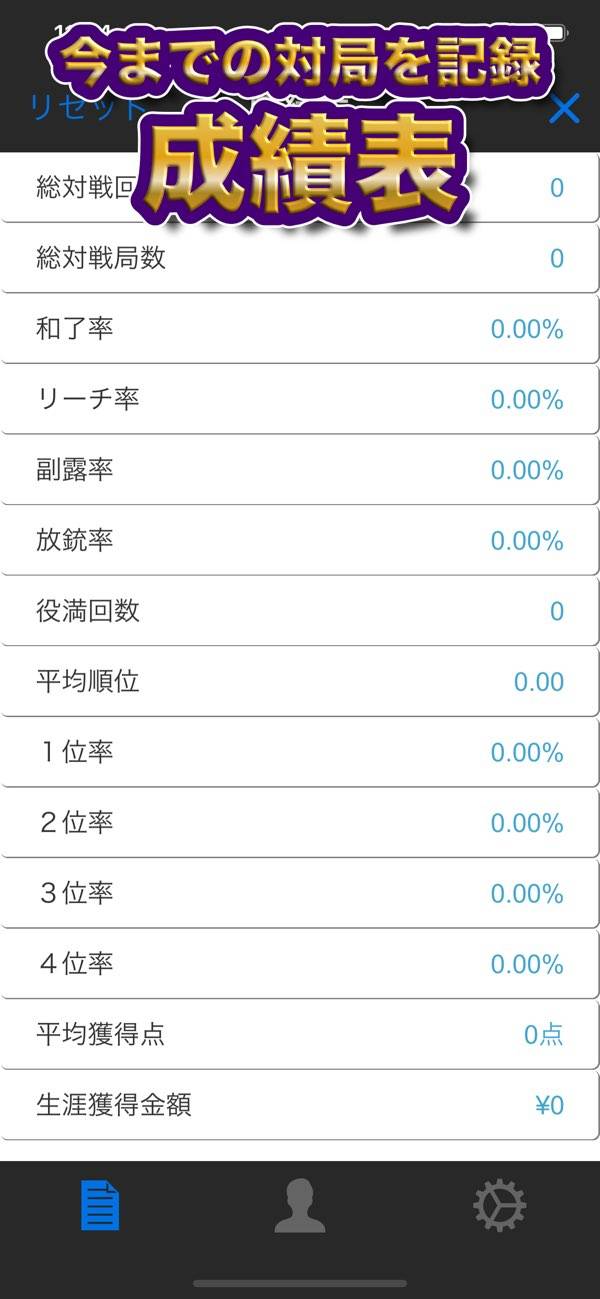Open the player profile tab
The width and height of the screenshot is (600, 1299).
(300, 1206)
